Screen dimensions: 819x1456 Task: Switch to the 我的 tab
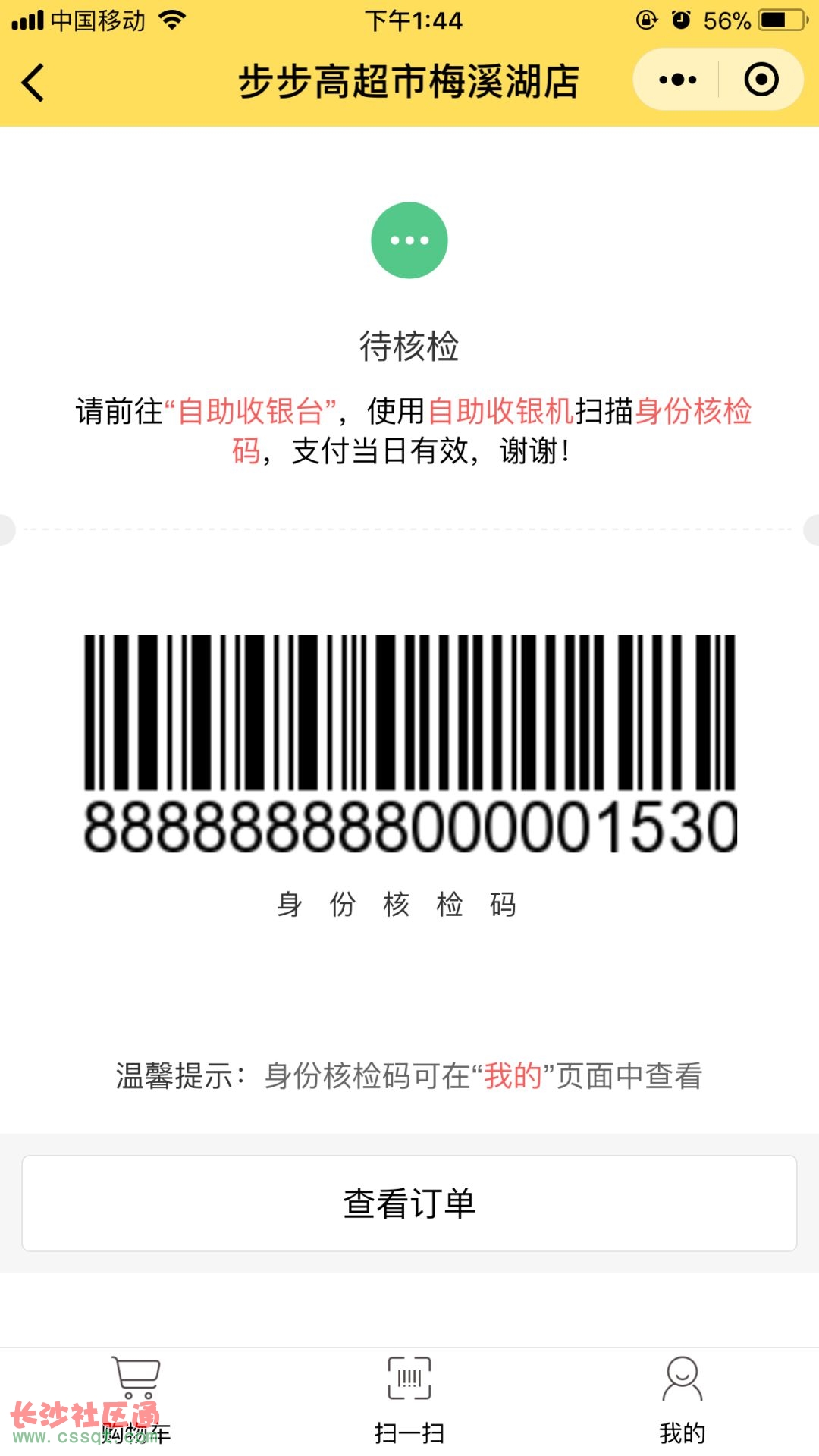[x=682, y=1399]
